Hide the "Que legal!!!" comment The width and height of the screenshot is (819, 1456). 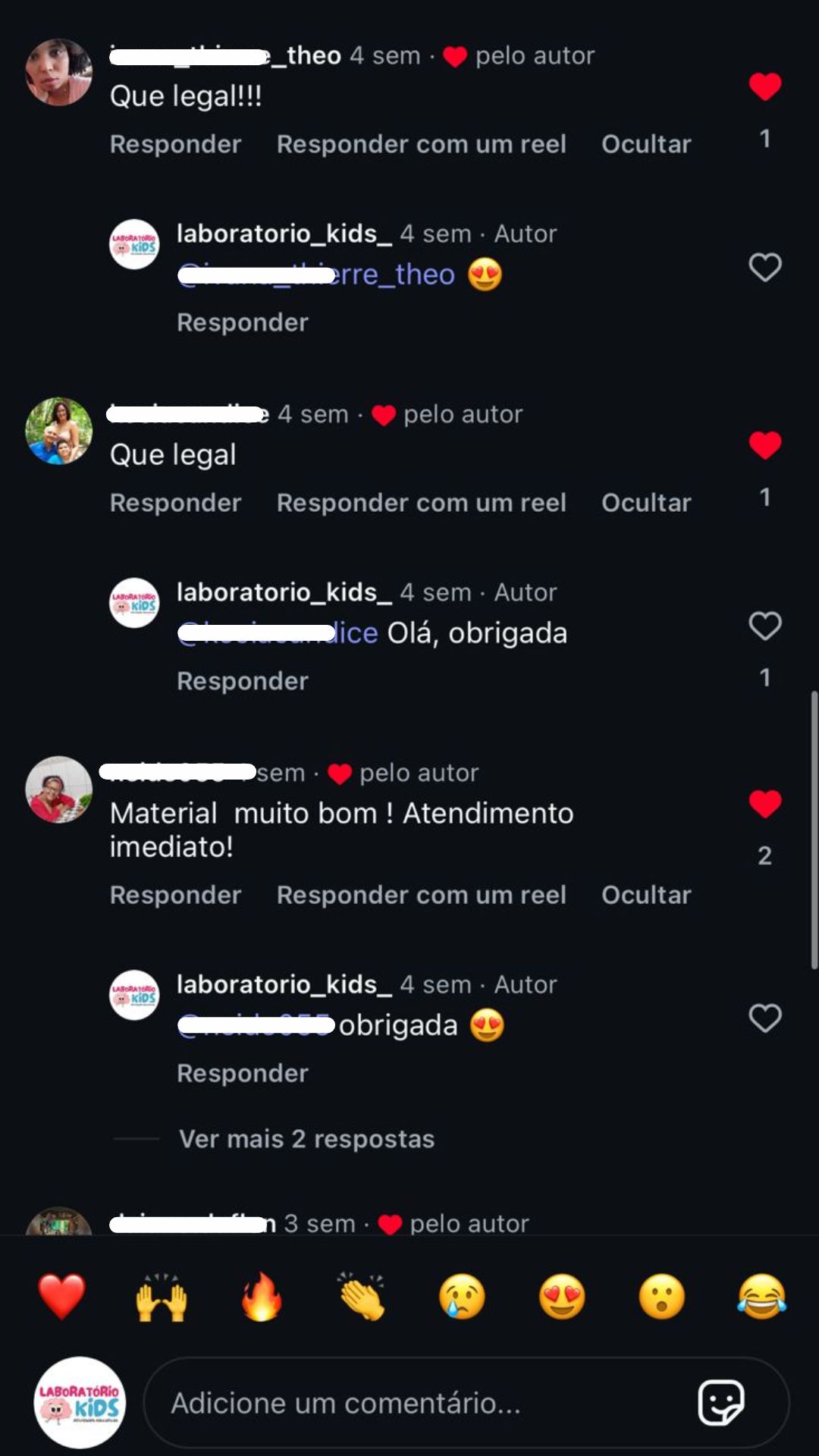click(x=646, y=144)
